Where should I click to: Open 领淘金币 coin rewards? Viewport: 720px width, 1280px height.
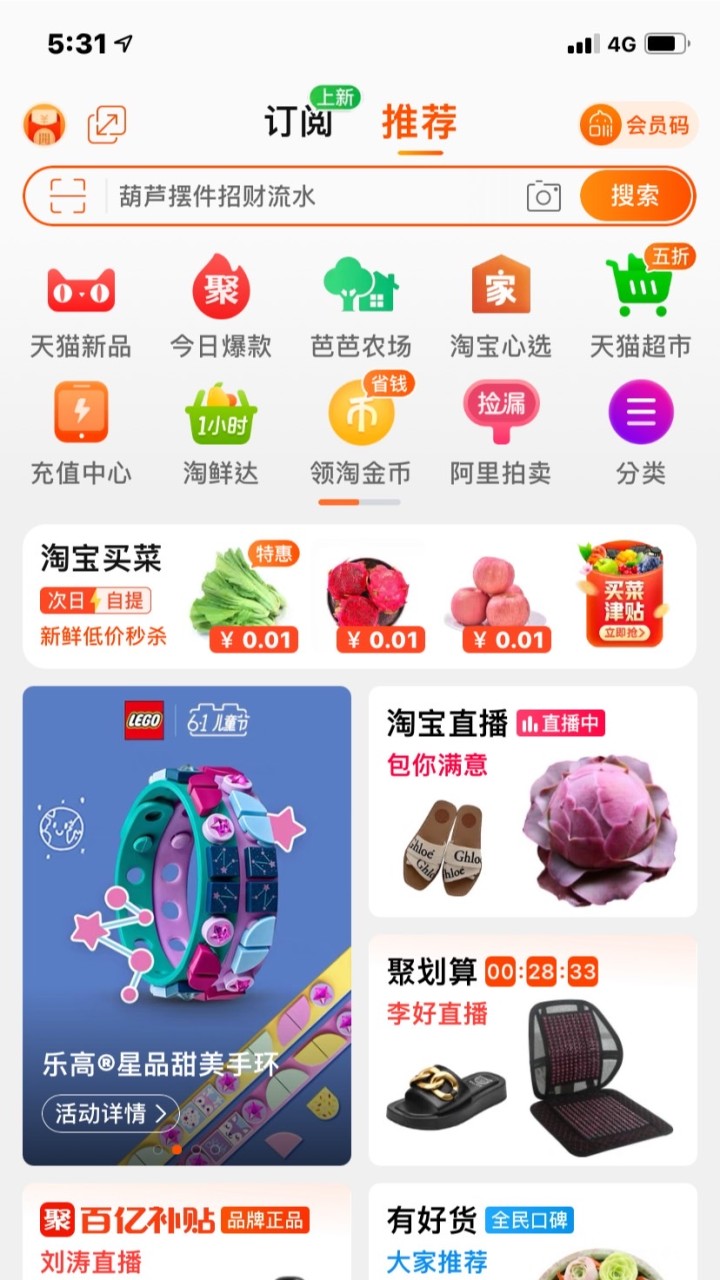tap(360, 432)
